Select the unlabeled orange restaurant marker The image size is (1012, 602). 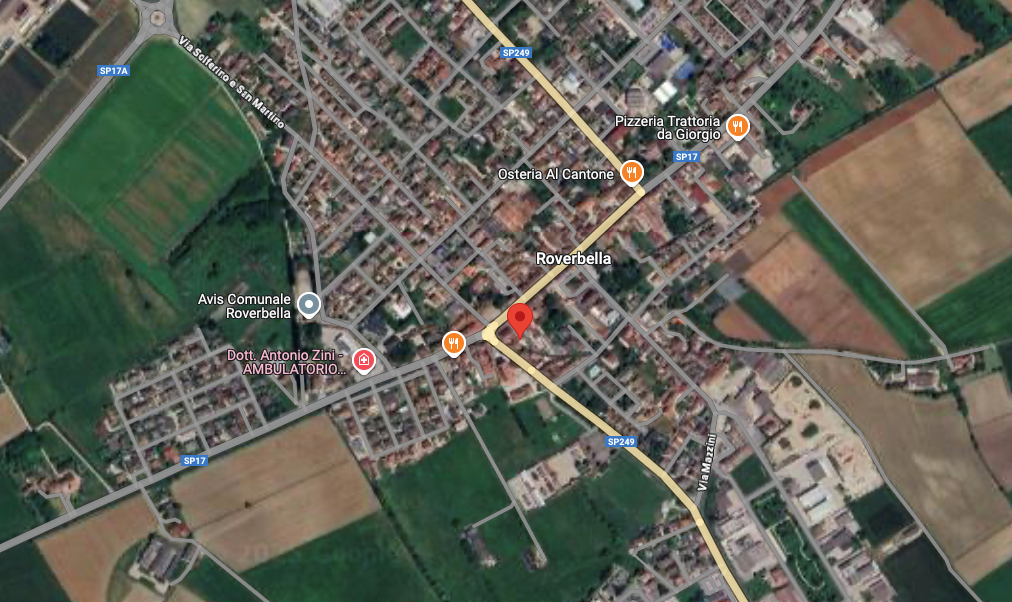click(x=454, y=344)
